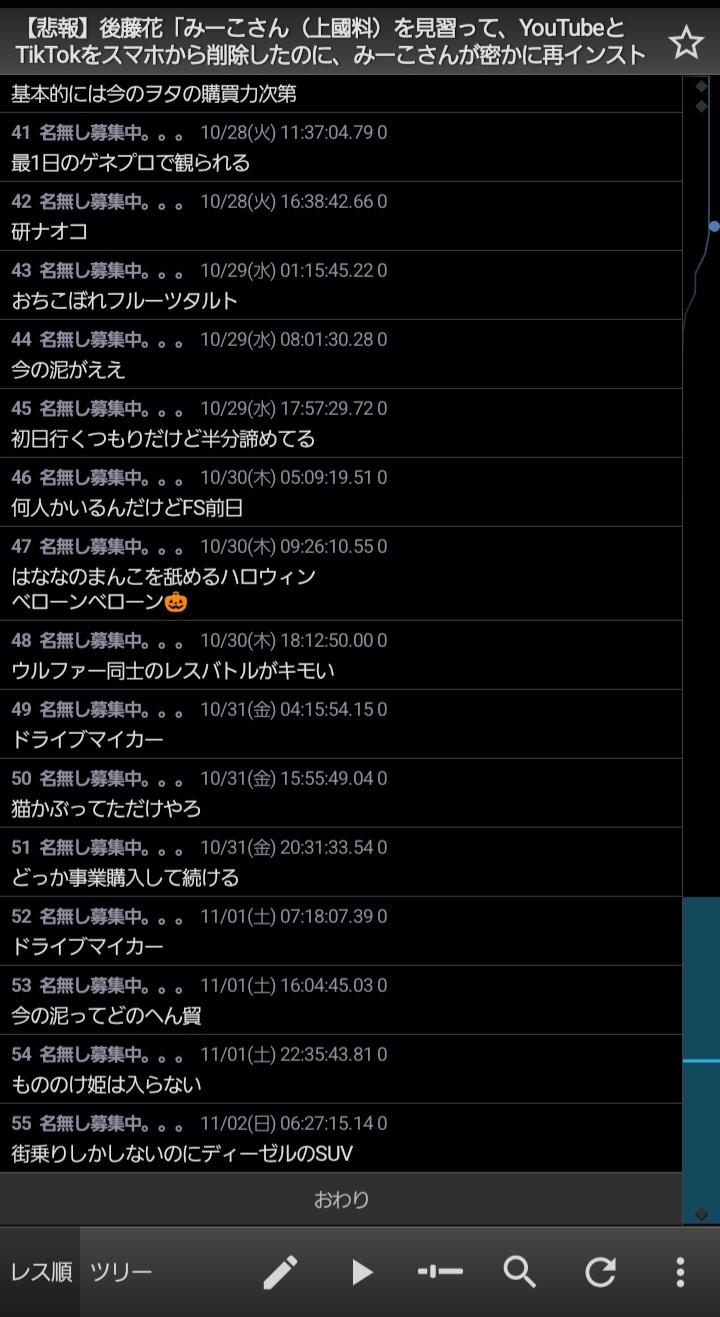720x1317 pixels.
Task: Reload the thread for new posts
Action: point(600,1272)
